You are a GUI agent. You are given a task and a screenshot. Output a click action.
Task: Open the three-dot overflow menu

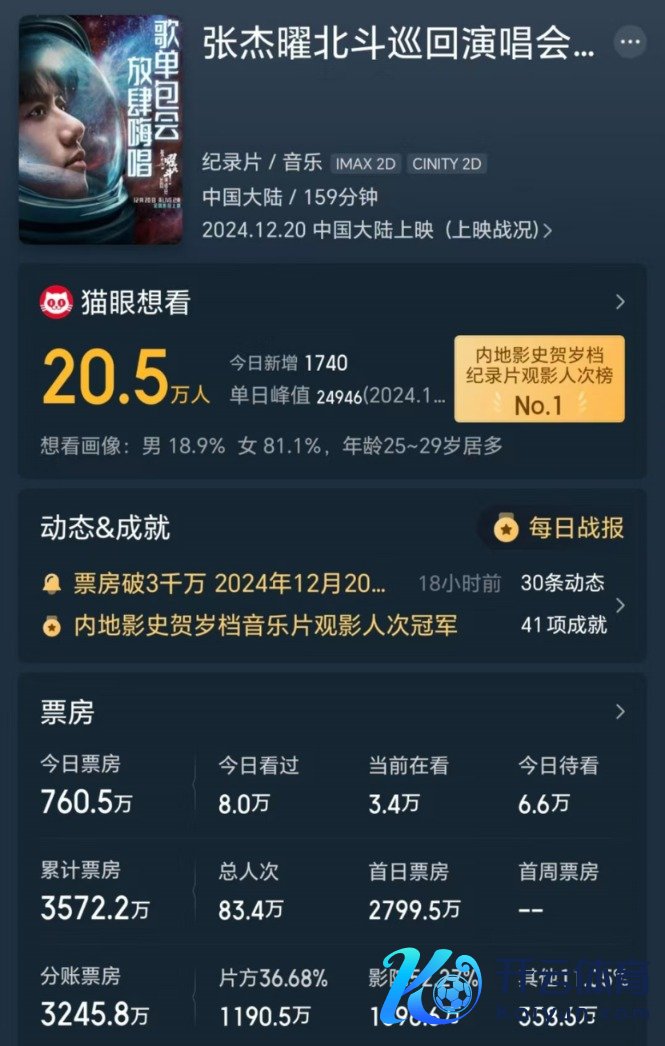[629, 42]
